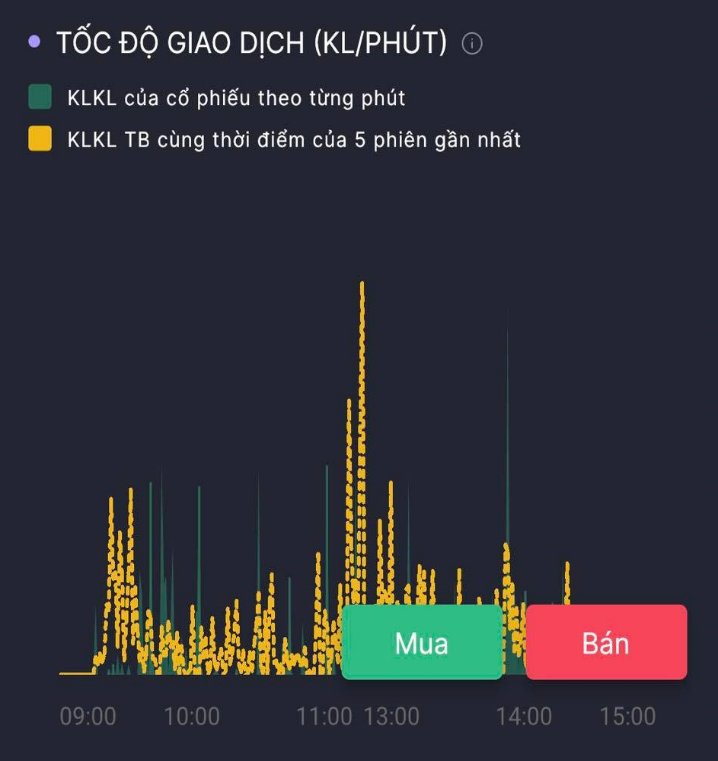The height and width of the screenshot is (761, 718).
Task: Open info icon beside Tốc độ giao dịch
Action: pos(473,44)
